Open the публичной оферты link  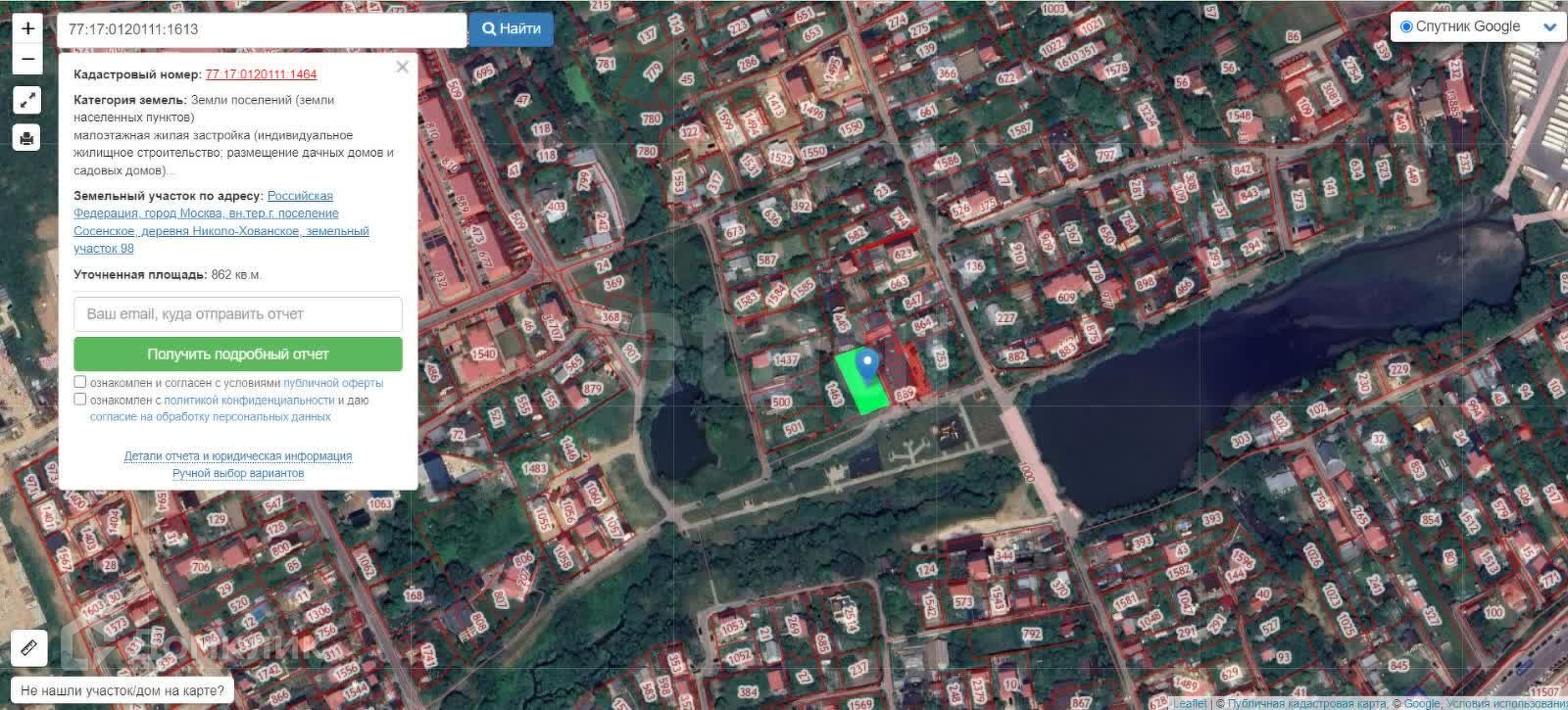[333, 383]
